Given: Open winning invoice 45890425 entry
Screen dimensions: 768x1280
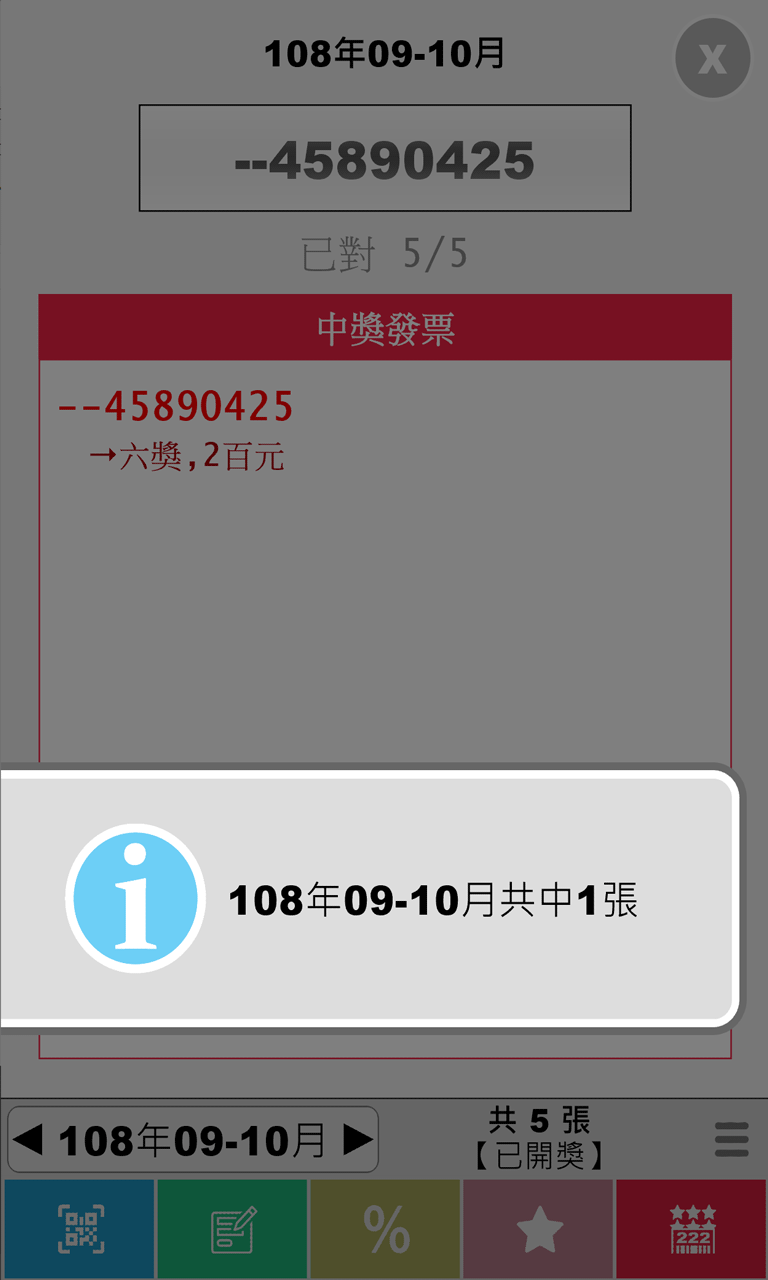Looking at the screenshot, I should (175, 407).
